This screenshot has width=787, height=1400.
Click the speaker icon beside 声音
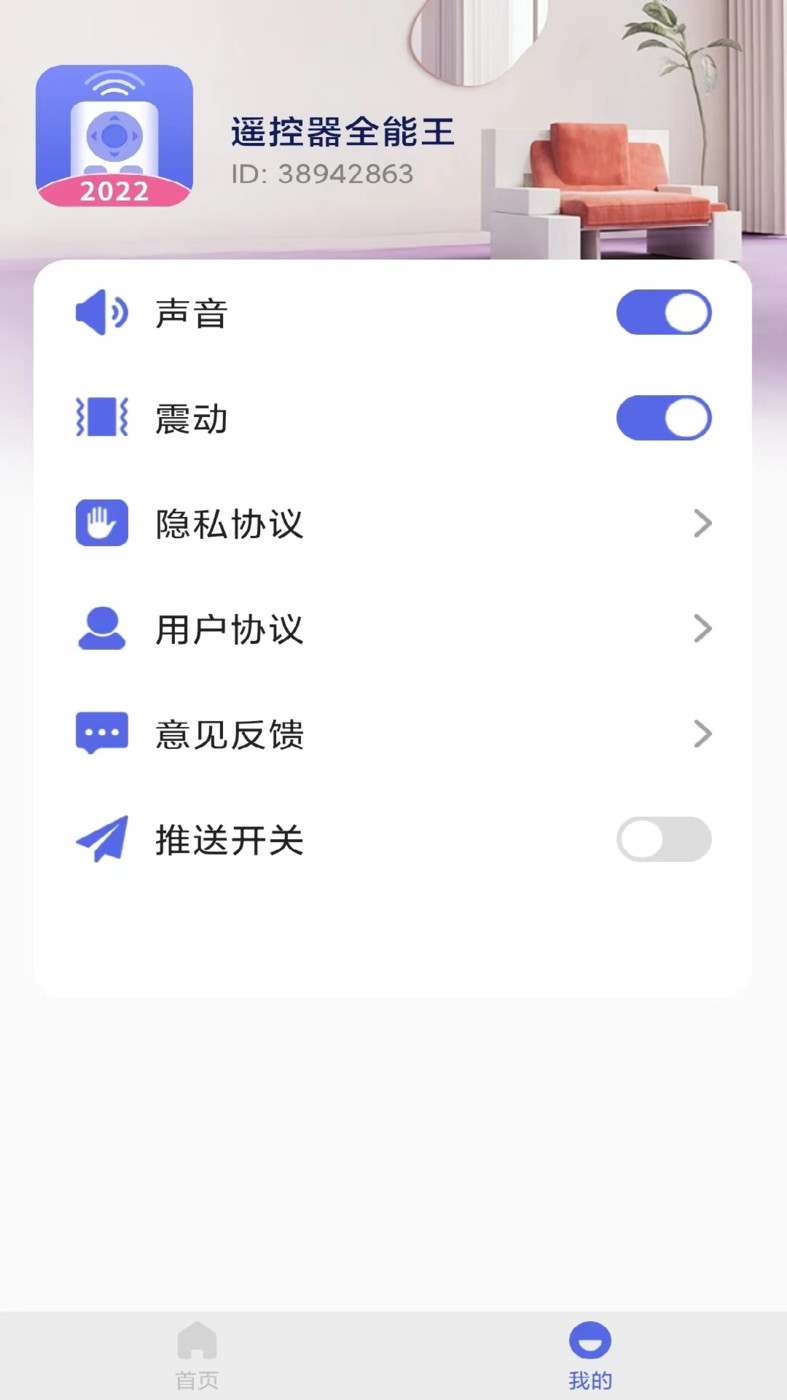(100, 312)
